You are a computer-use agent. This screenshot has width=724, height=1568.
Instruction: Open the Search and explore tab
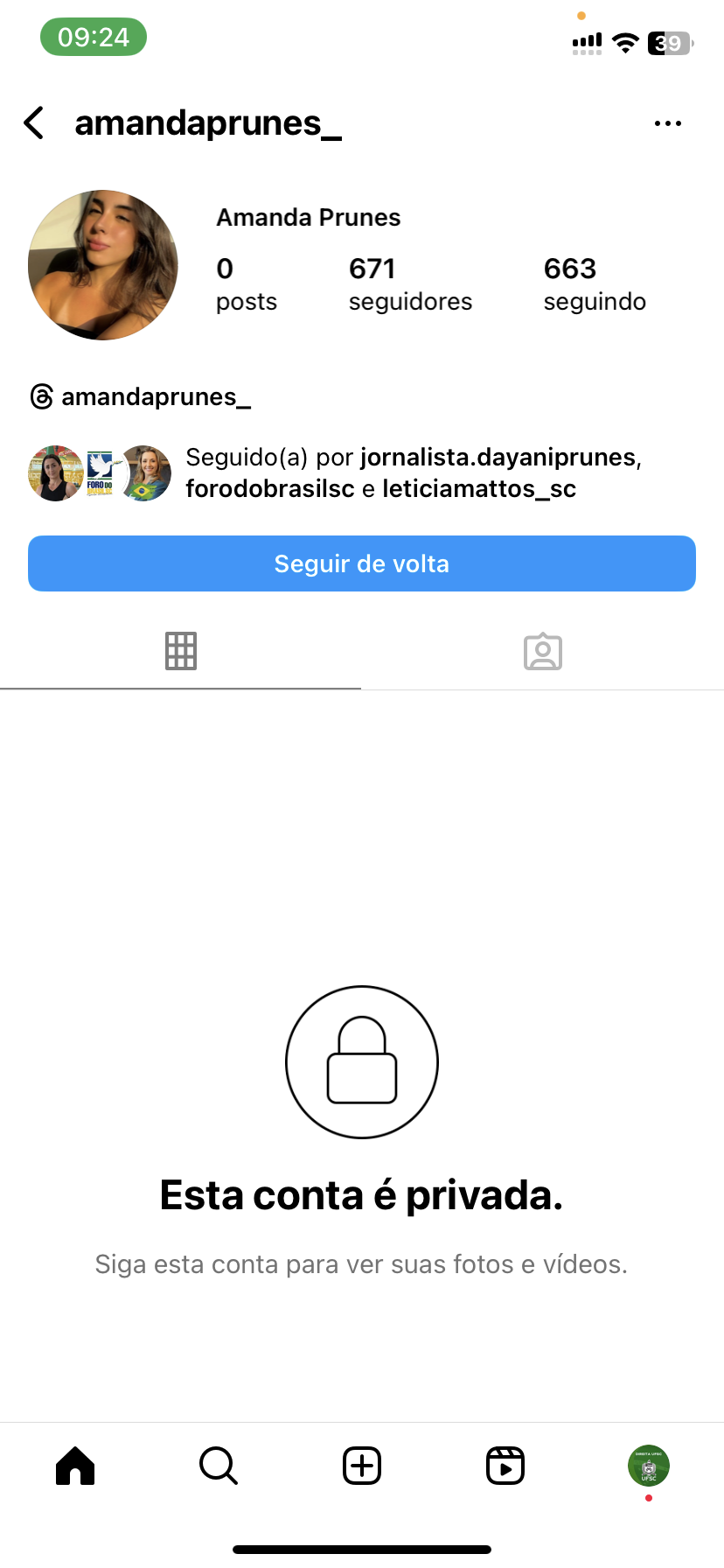(x=219, y=1466)
